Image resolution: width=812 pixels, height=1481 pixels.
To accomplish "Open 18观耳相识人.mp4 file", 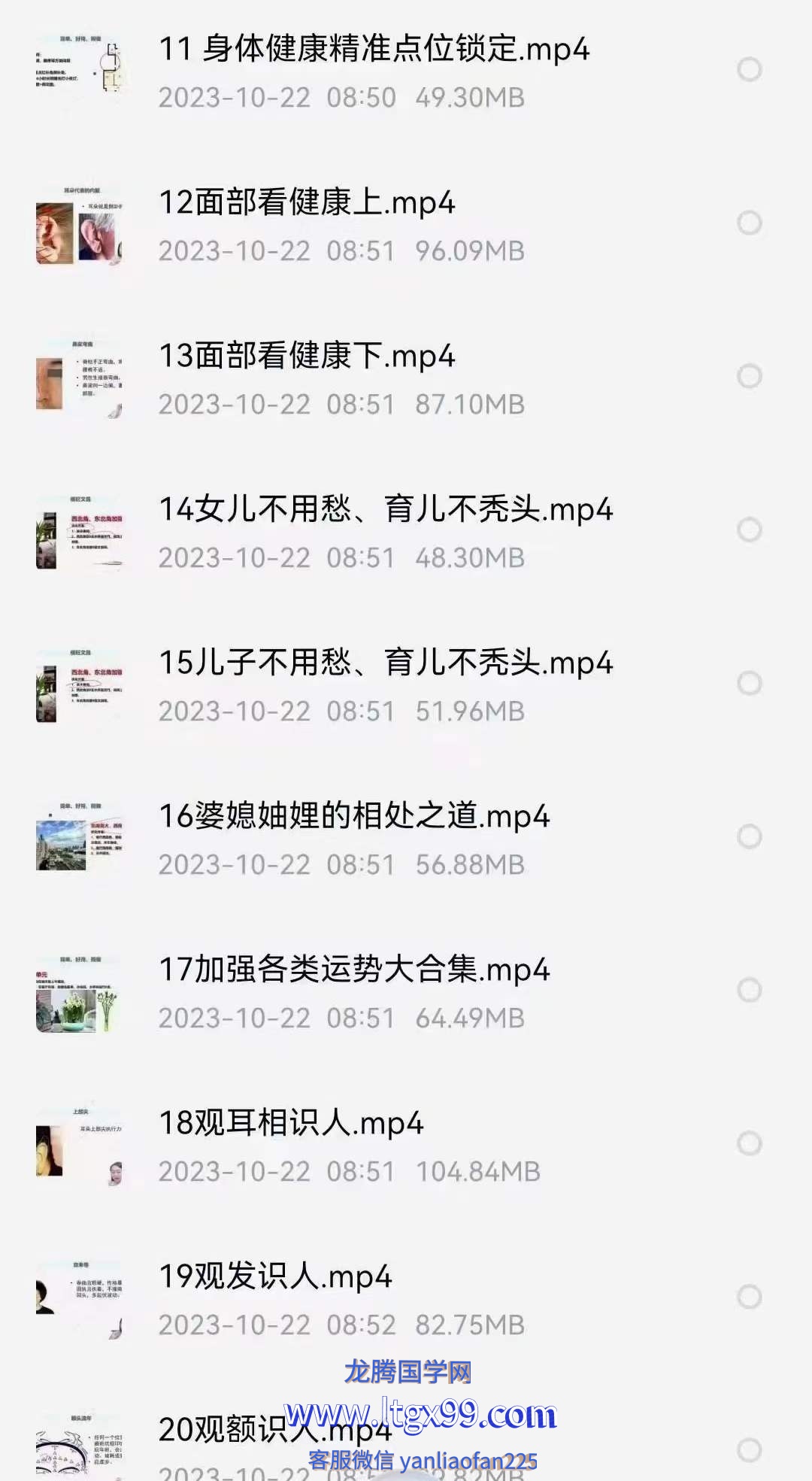I will point(291,1124).
